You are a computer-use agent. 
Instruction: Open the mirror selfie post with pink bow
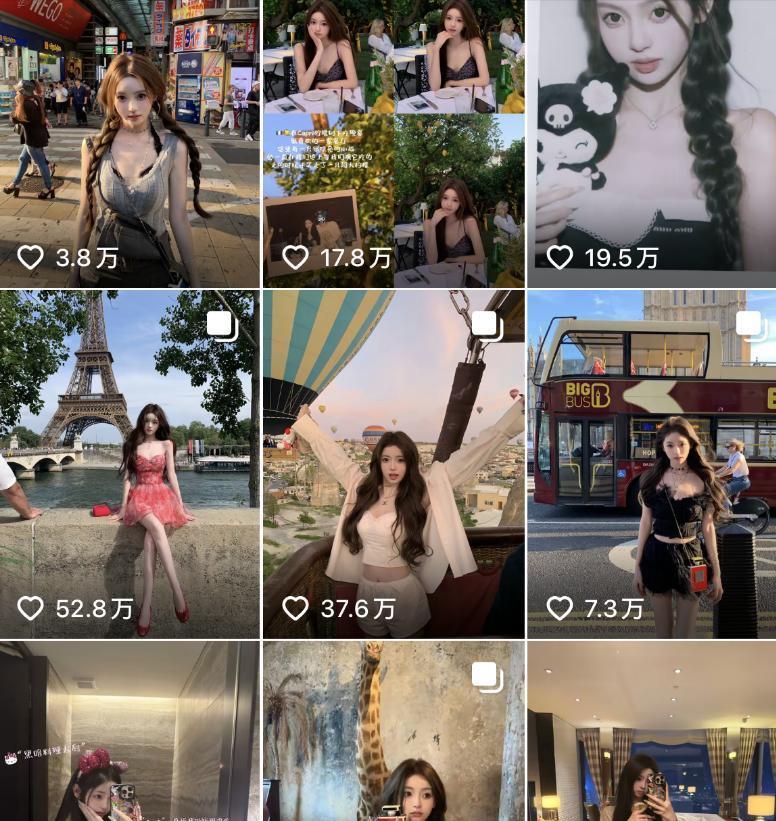click(x=130, y=731)
